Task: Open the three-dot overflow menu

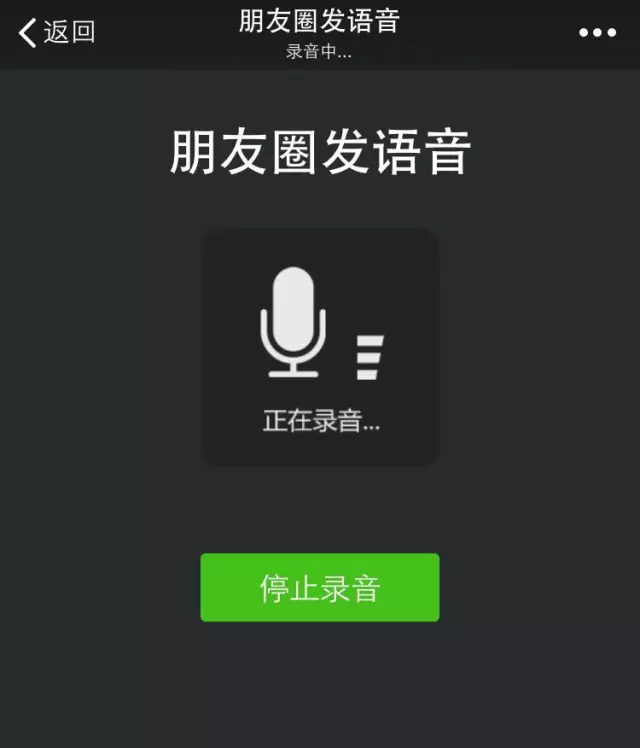Action: tap(598, 32)
